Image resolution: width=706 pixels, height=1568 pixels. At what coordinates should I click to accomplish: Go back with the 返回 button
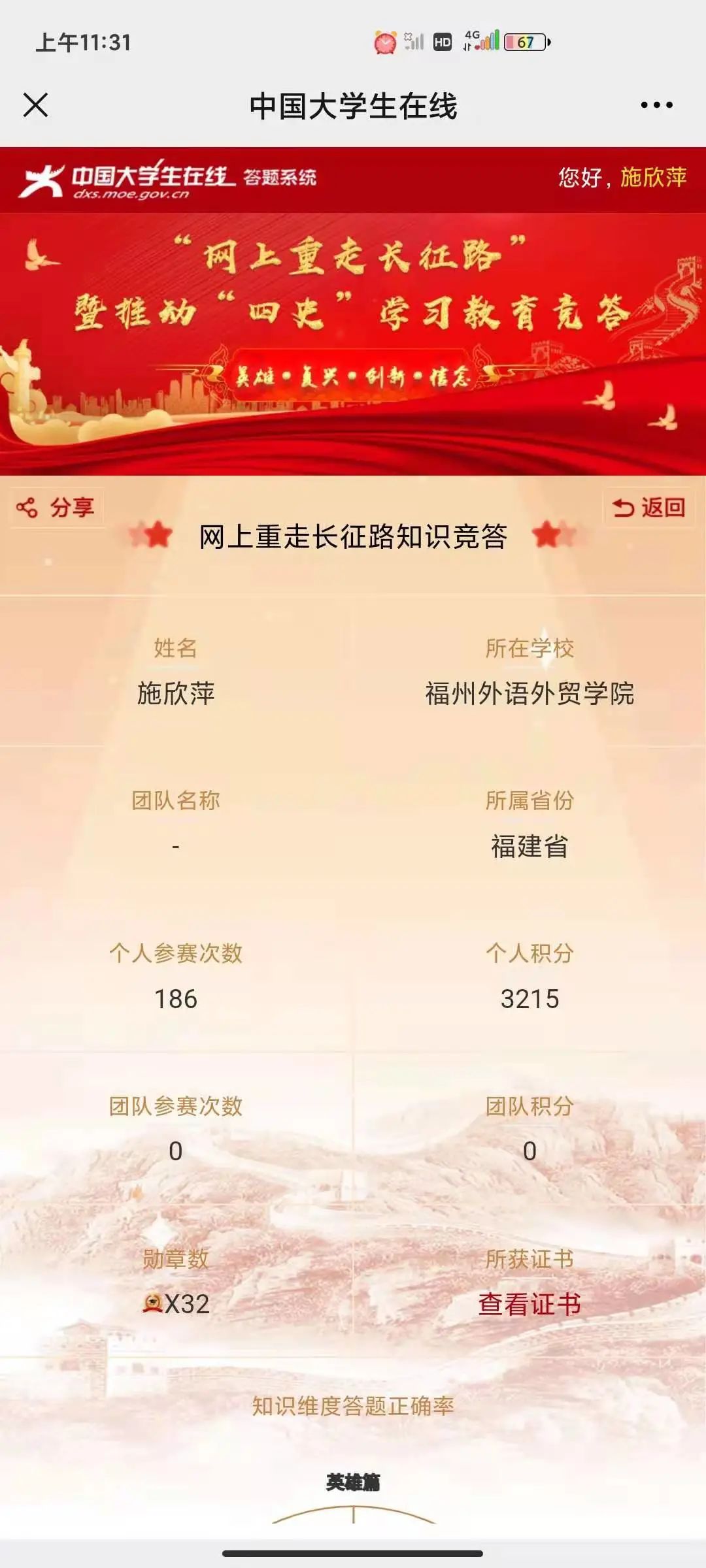point(648,508)
